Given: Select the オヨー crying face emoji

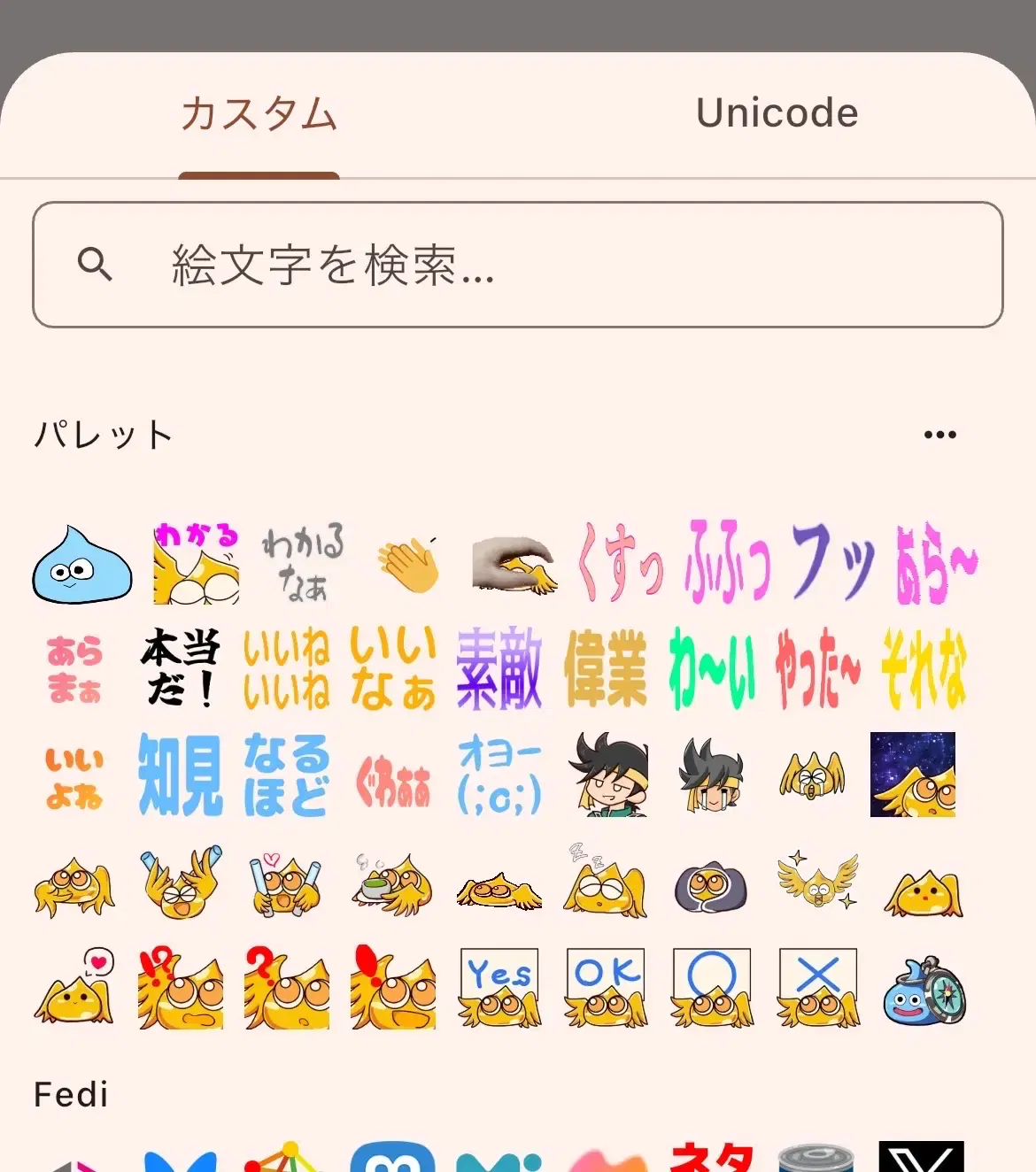Looking at the screenshot, I should (x=499, y=775).
